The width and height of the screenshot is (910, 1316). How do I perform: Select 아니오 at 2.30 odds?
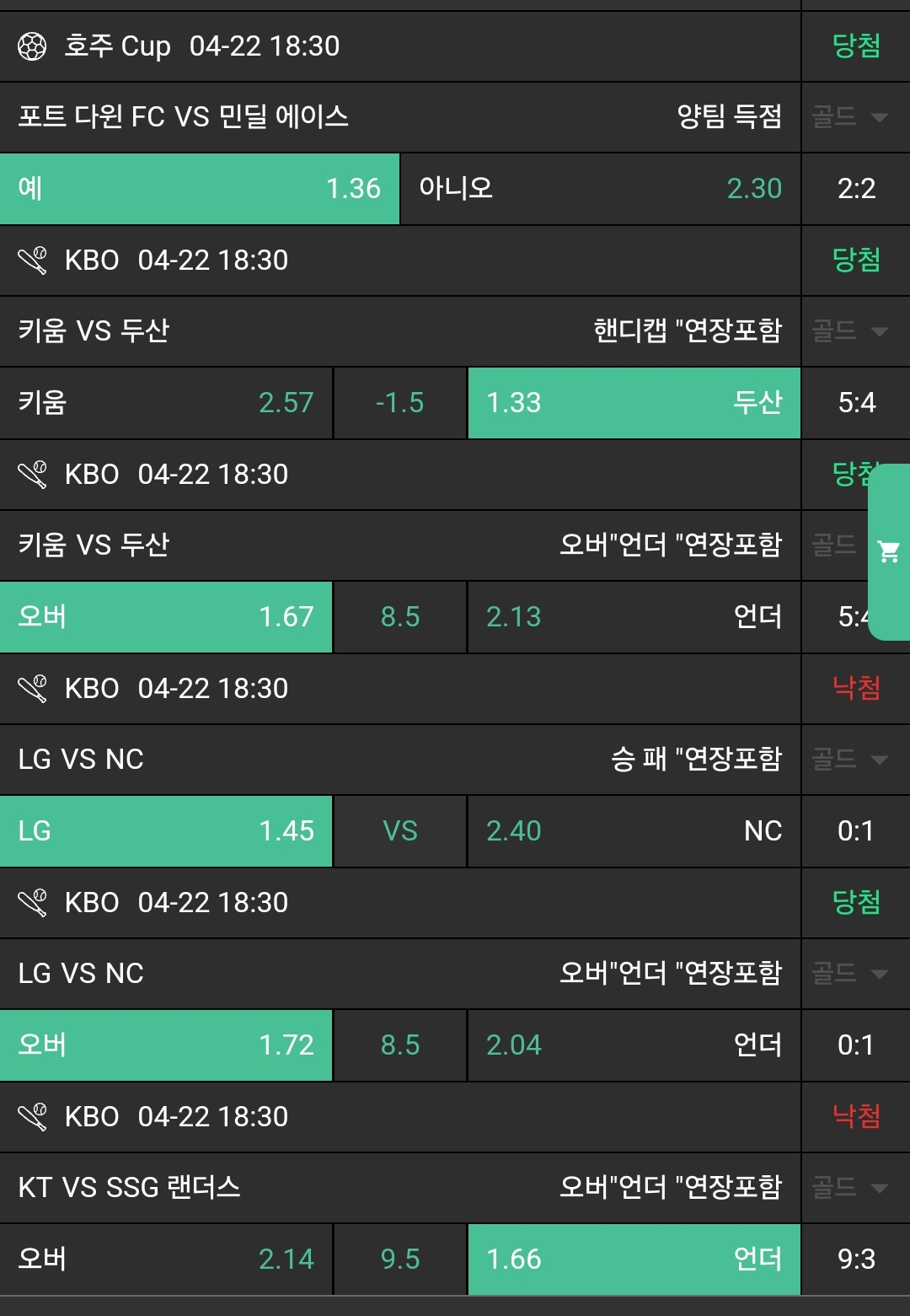(600, 189)
